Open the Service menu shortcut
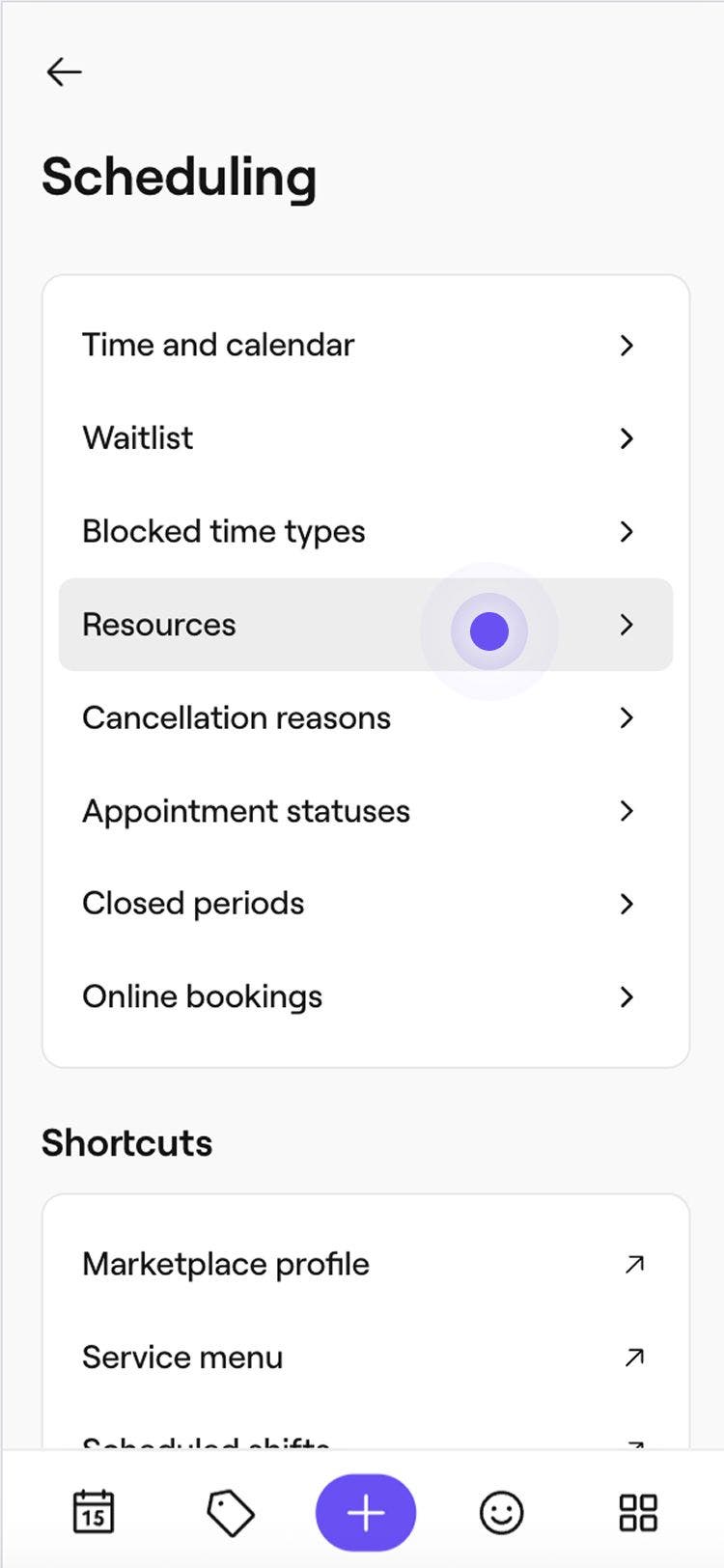This screenshot has height=1568, width=724. point(365,1358)
